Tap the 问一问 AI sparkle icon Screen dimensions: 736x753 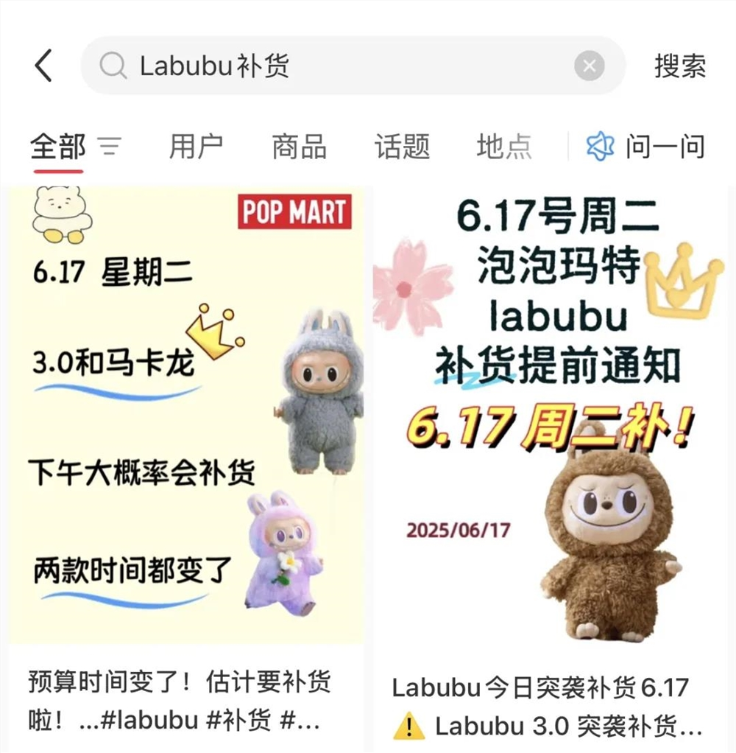point(599,146)
